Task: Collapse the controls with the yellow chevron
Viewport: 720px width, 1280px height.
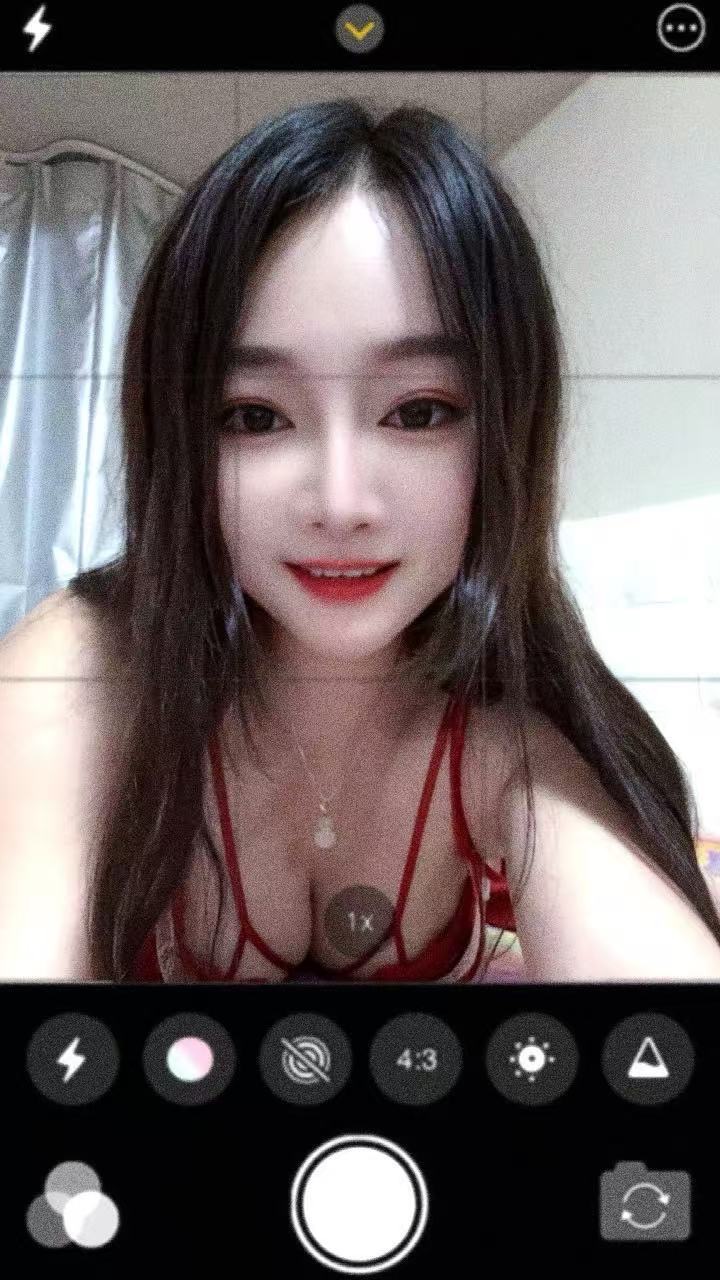Action: point(359,31)
